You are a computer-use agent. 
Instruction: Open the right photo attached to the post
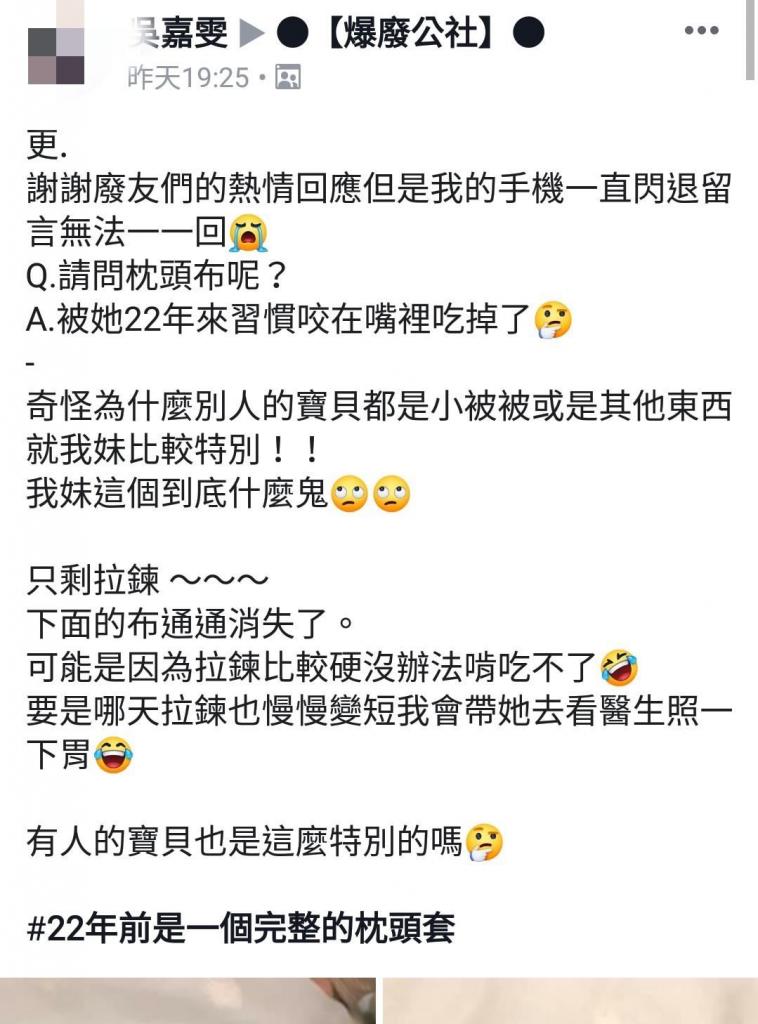(x=570, y=1001)
